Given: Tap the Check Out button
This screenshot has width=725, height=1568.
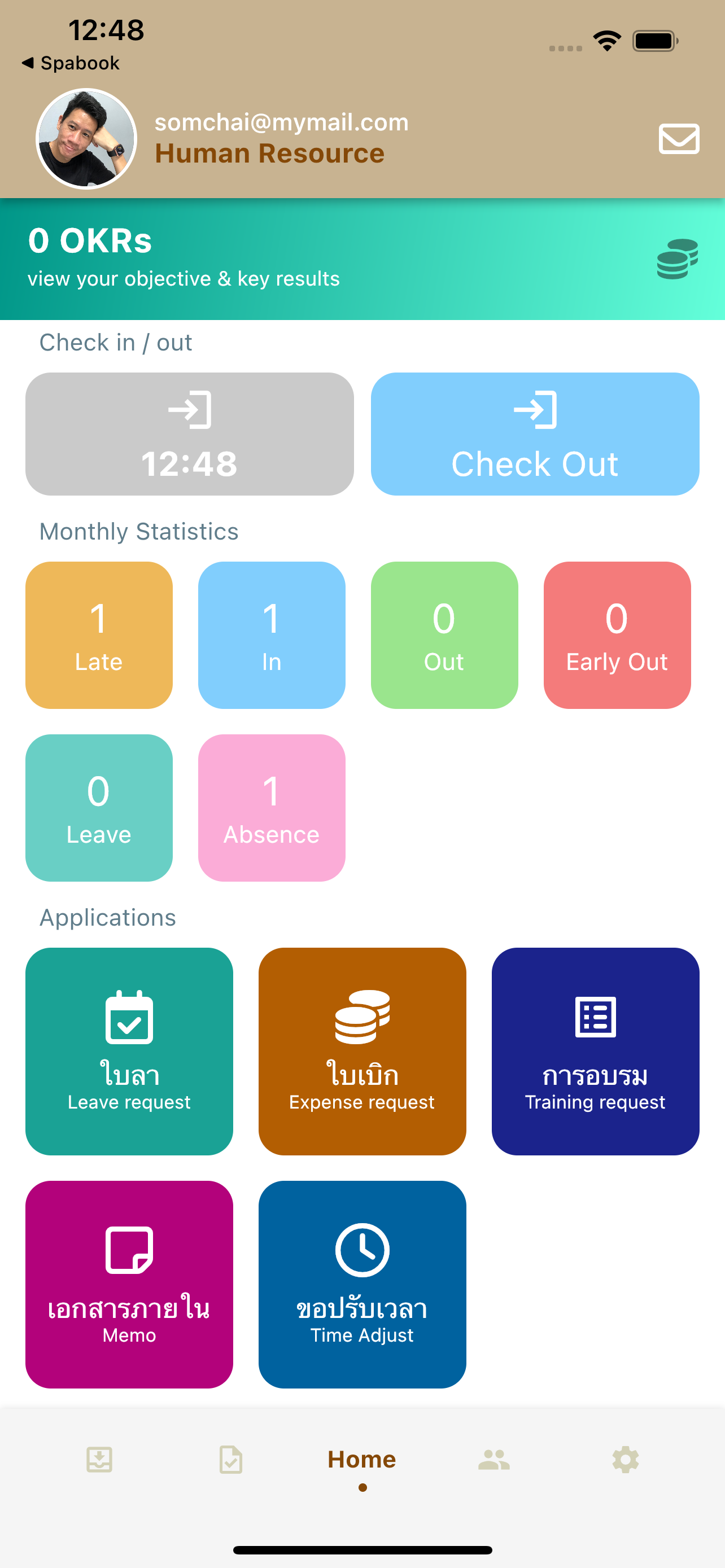Looking at the screenshot, I should click(x=535, y=434).
